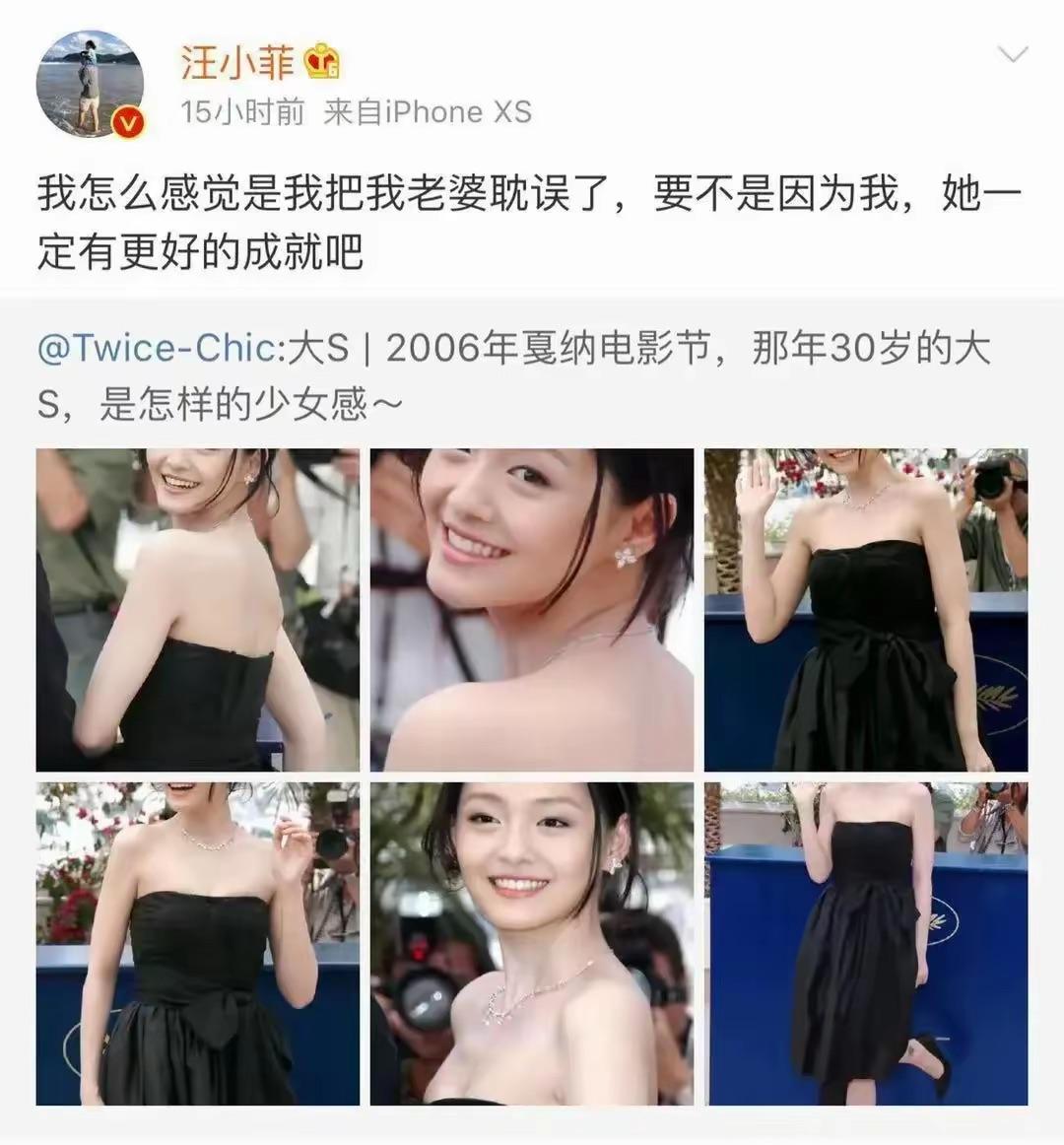The image size is (1064, 1145).
Task: Tap the username 汪小菲
Action: (x=238, y=63)
